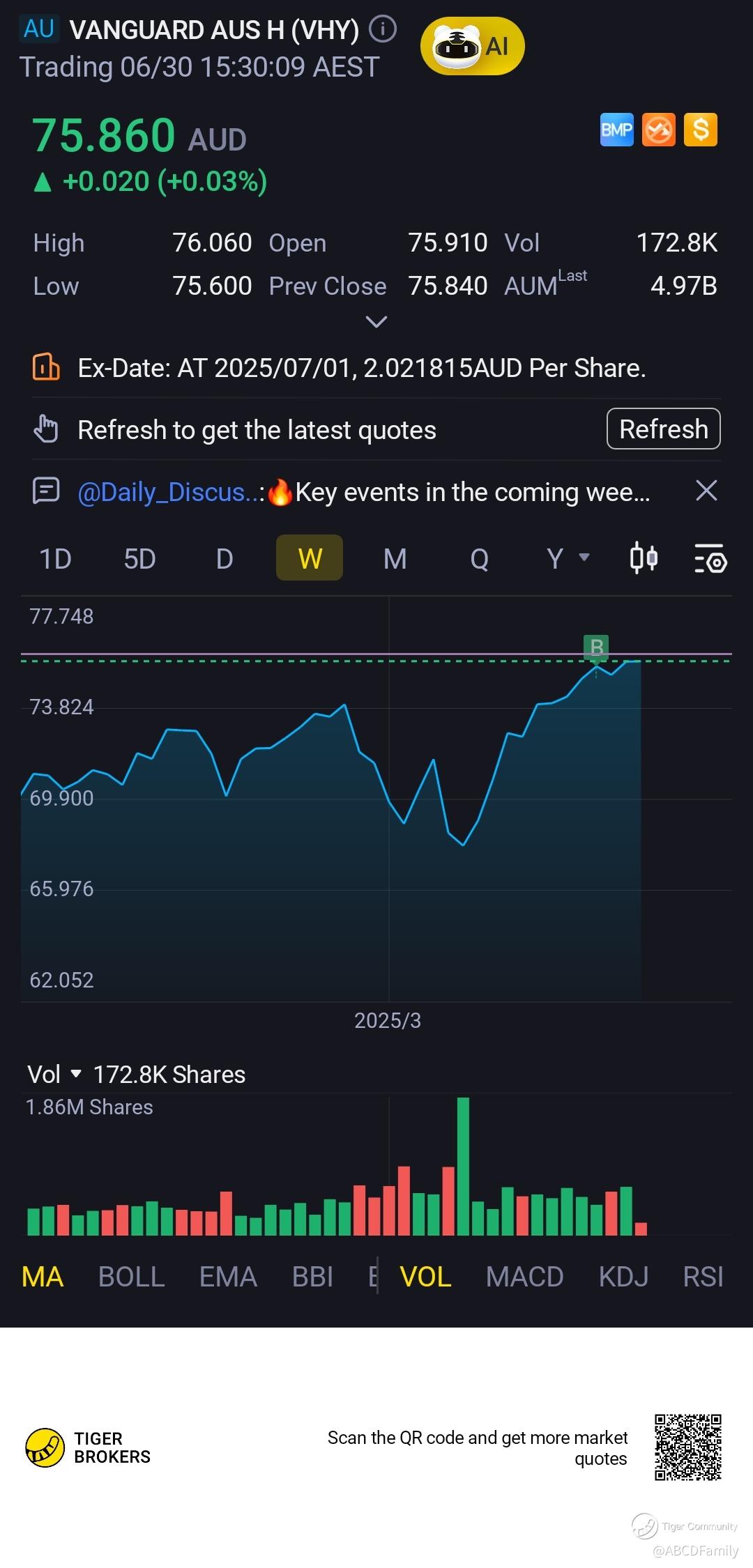Image resolution: width=753 pixels, height=1568 pixels.
Task: Switch chart to 5D timeframe
Action: coord(139,558)
